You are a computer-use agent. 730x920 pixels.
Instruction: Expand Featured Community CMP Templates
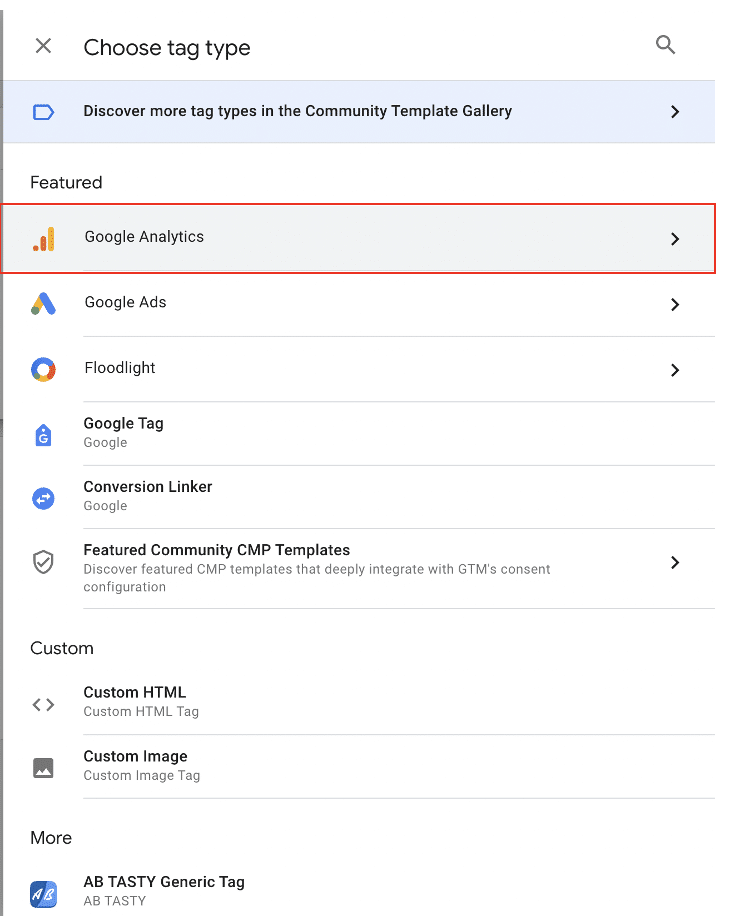675,562
